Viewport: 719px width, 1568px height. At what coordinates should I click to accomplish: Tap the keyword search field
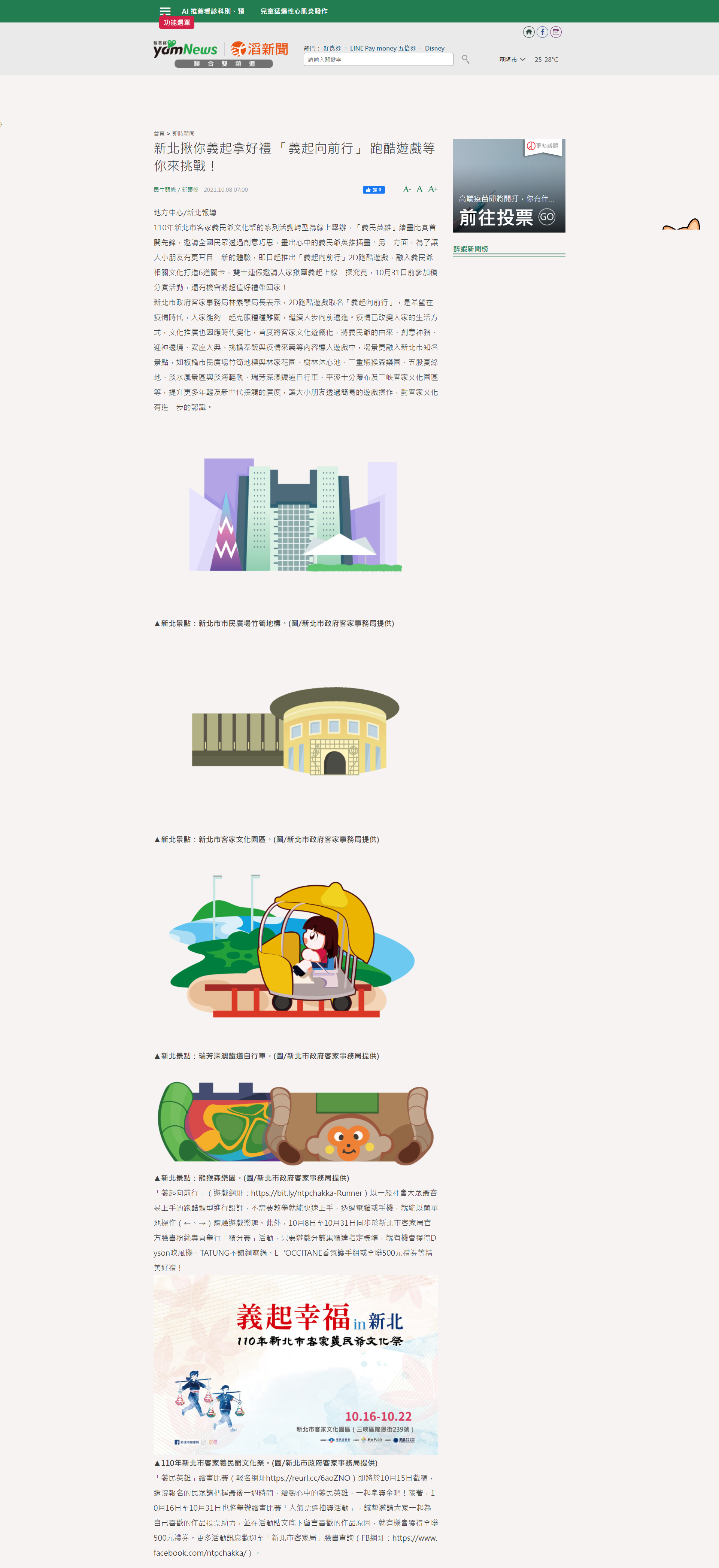(378, 59)
